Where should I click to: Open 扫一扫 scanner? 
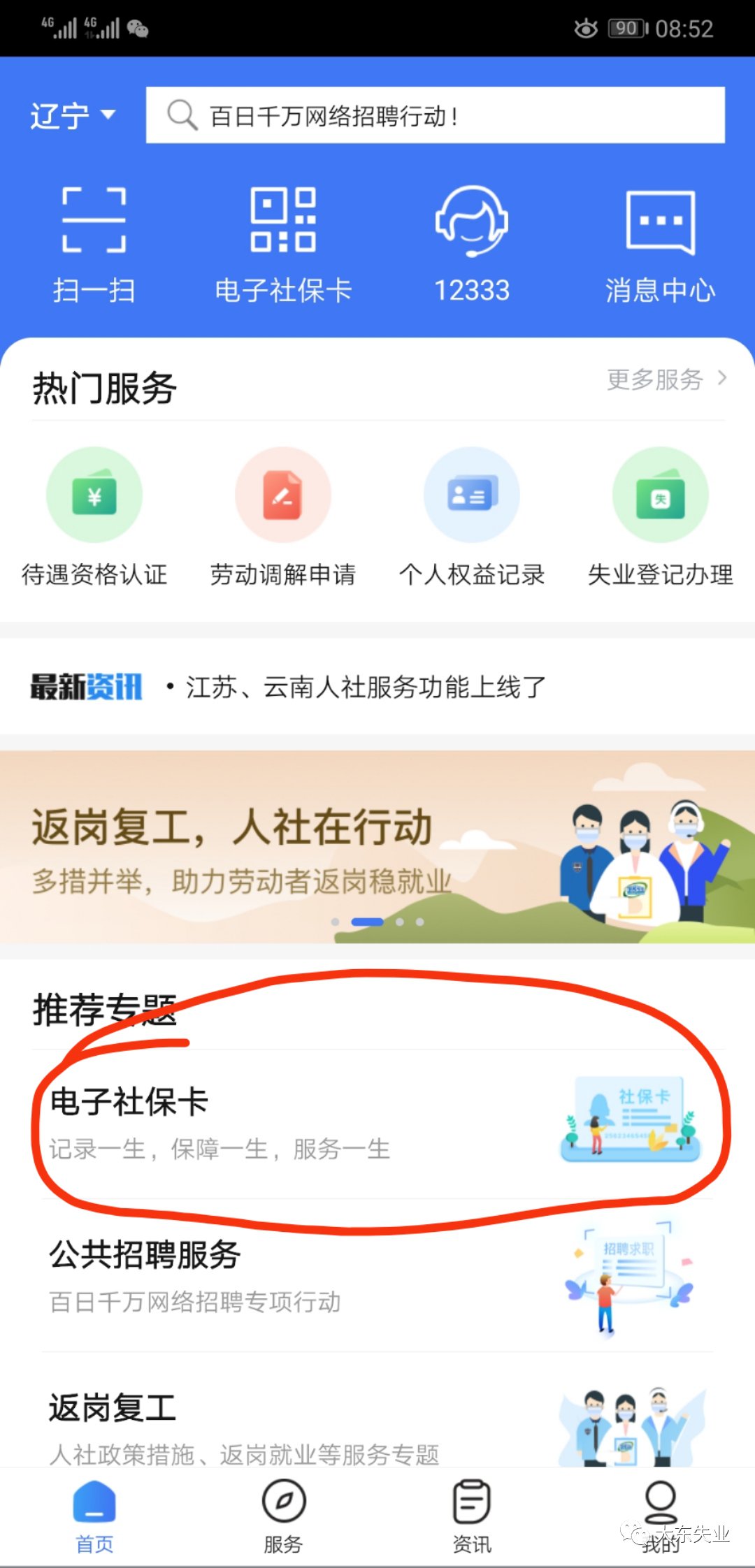(94, 245)
